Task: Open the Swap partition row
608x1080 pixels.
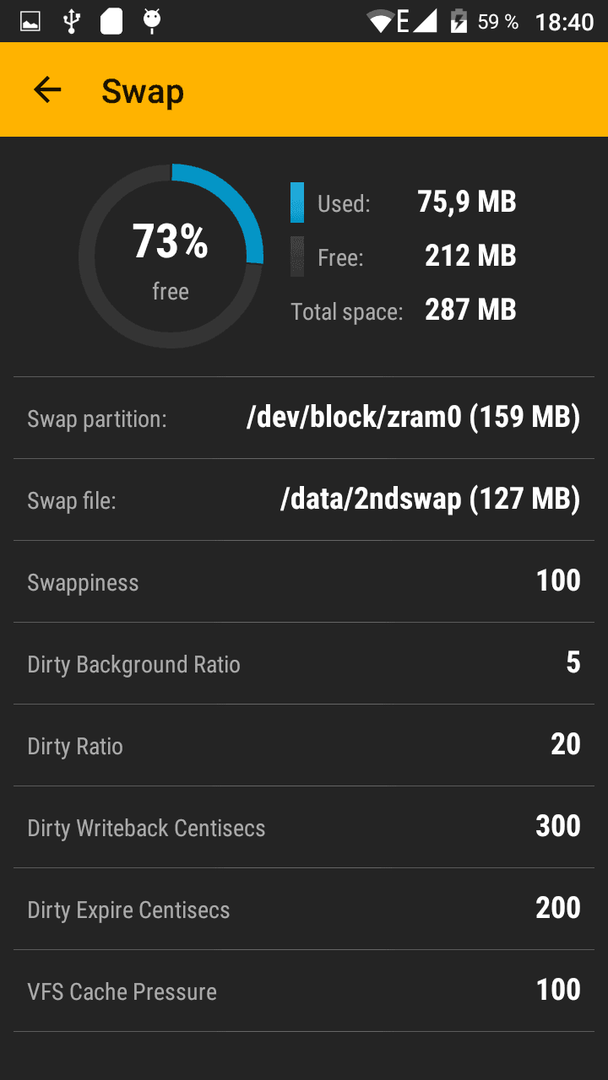Action: pyautogui.click(x=304, y=417)
